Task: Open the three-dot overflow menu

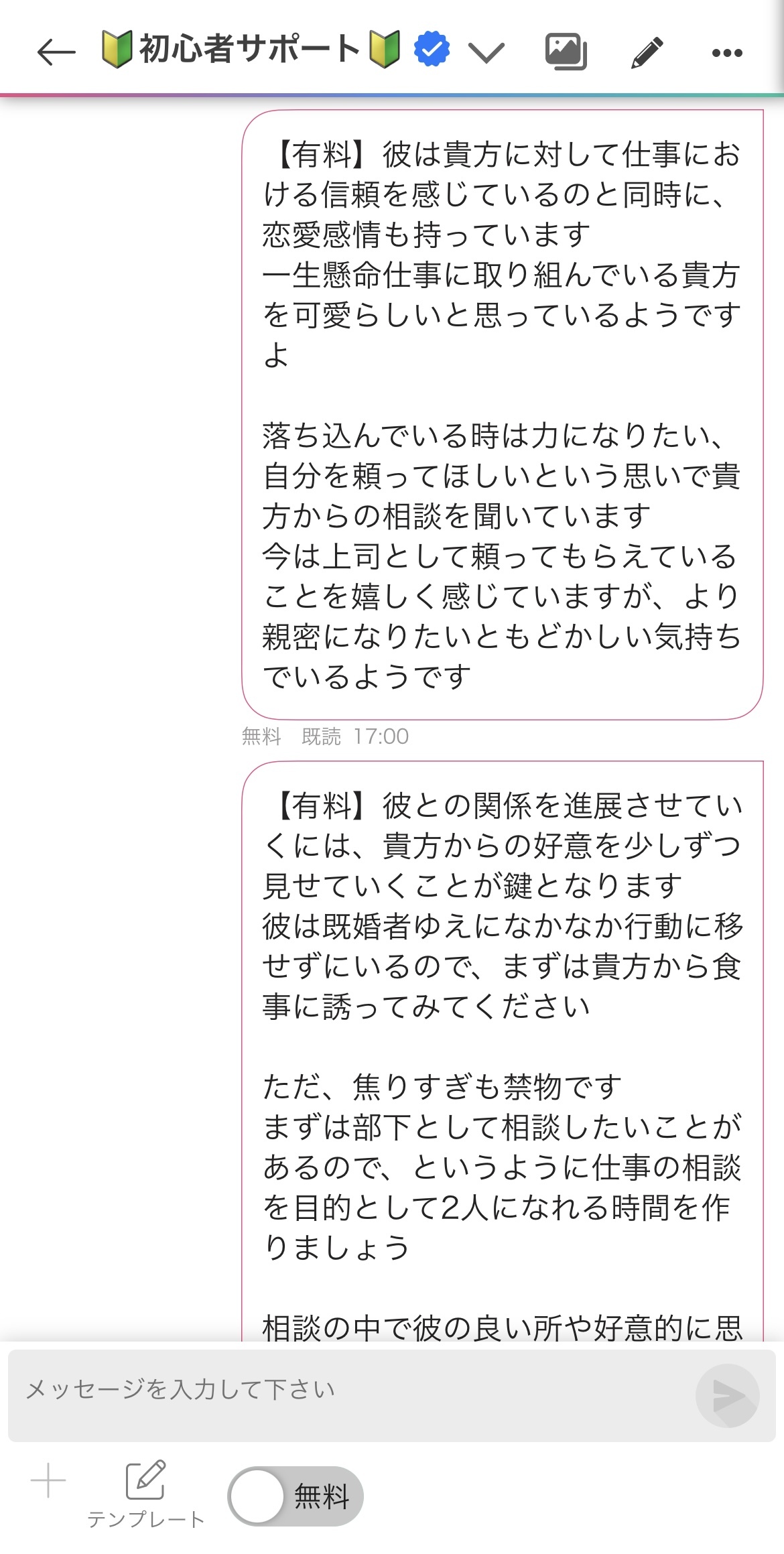Action: (x=727, y=53)
